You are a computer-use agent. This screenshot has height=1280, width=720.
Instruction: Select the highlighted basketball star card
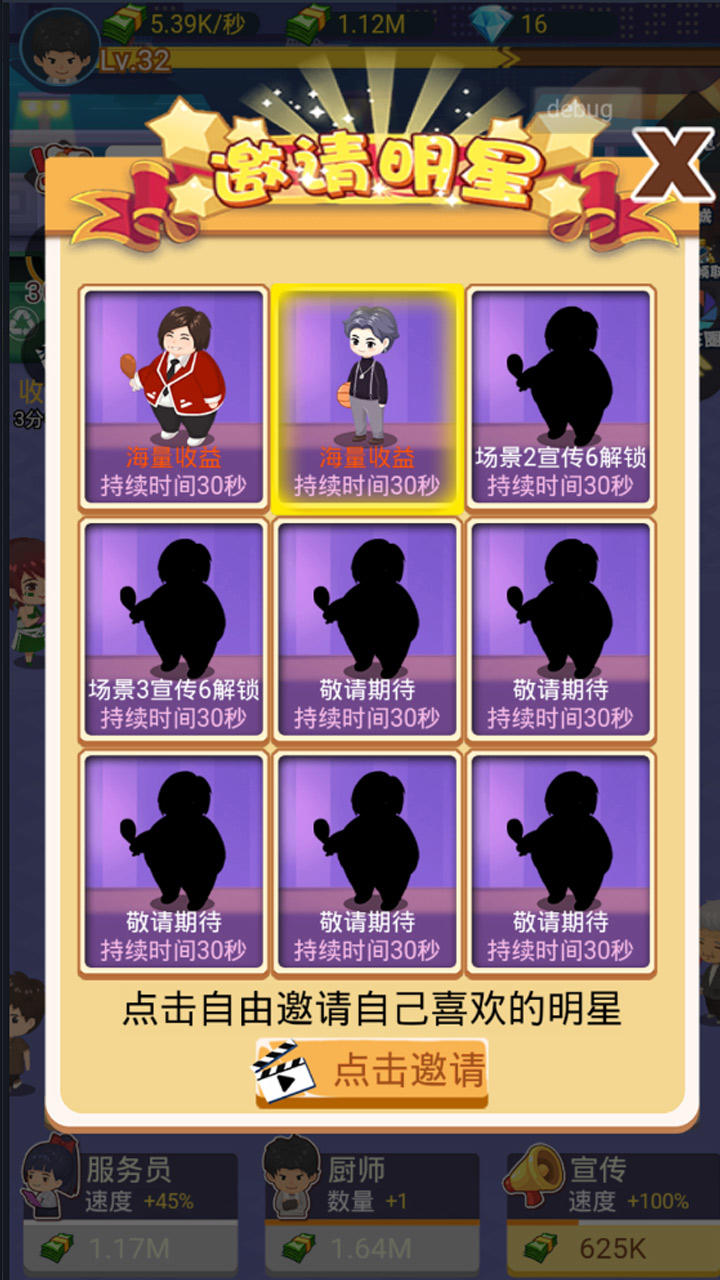coord(365,390)
